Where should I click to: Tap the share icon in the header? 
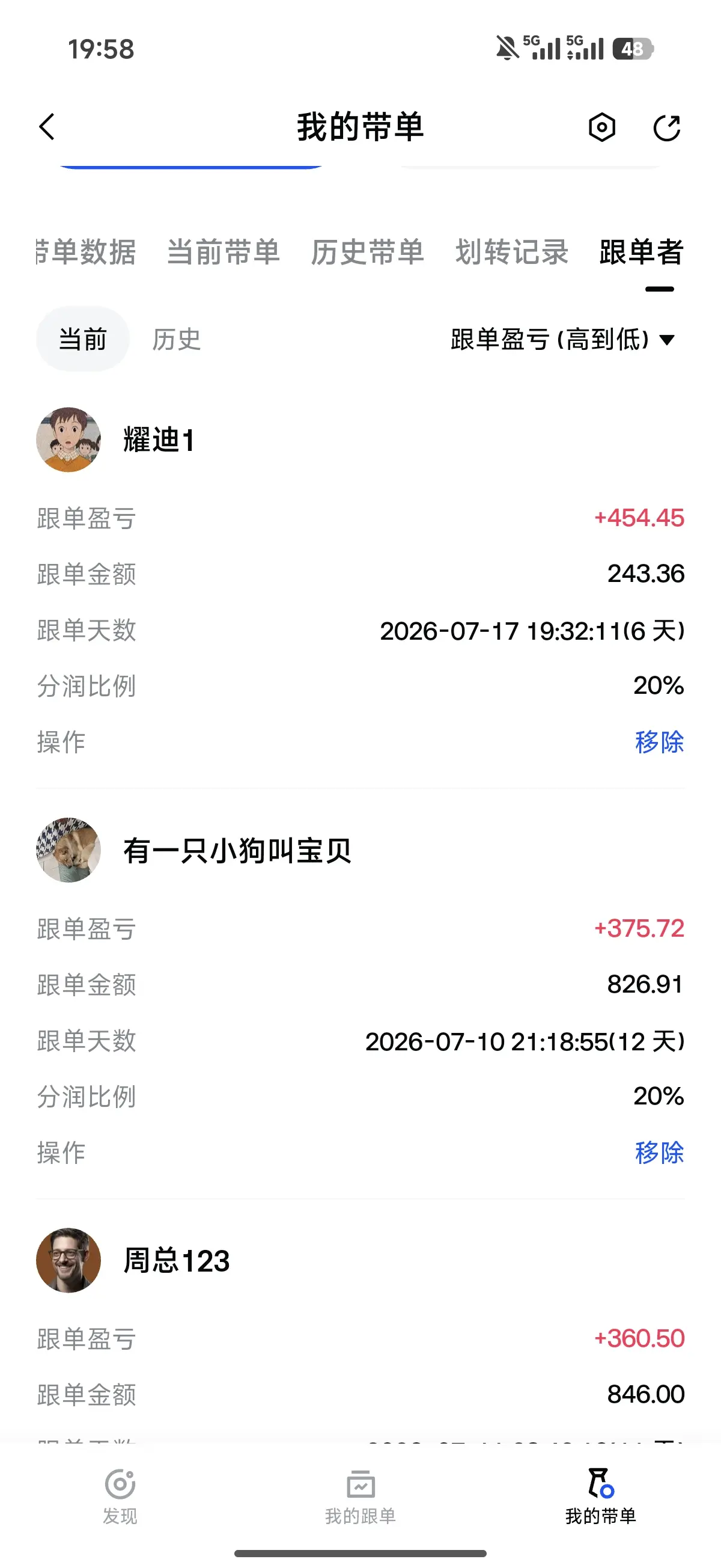click(666, 127)
